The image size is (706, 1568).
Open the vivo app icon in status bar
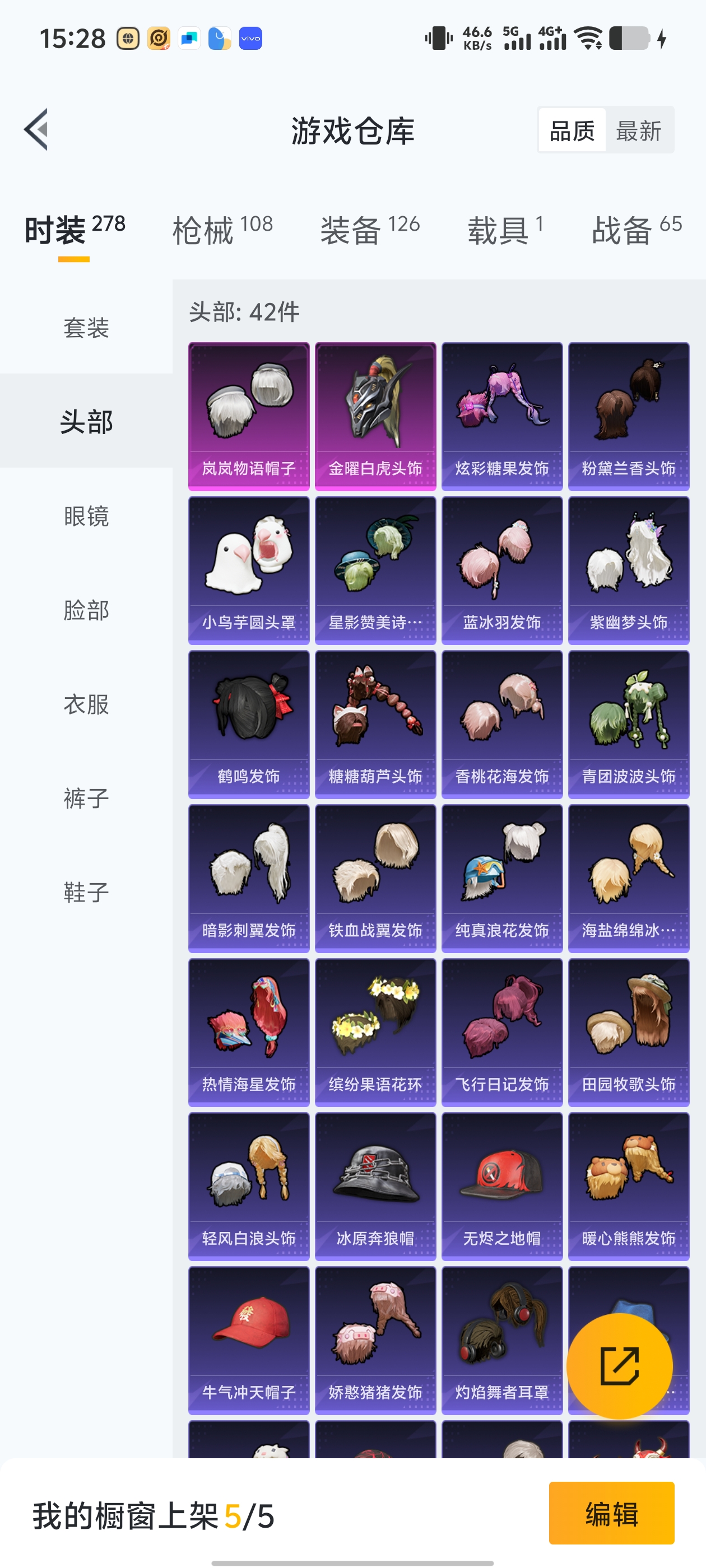coord(250,38)
